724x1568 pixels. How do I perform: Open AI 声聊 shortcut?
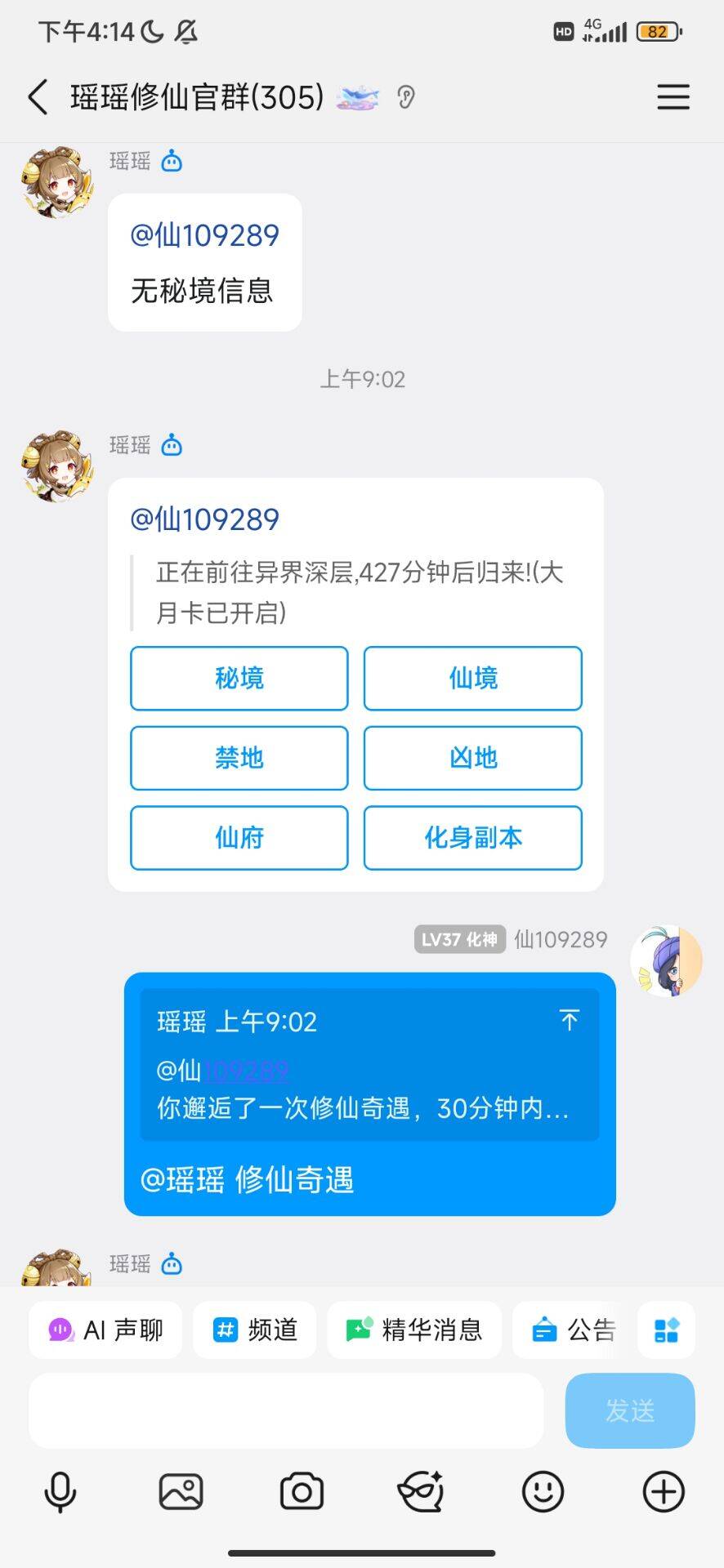point(105,1330)
